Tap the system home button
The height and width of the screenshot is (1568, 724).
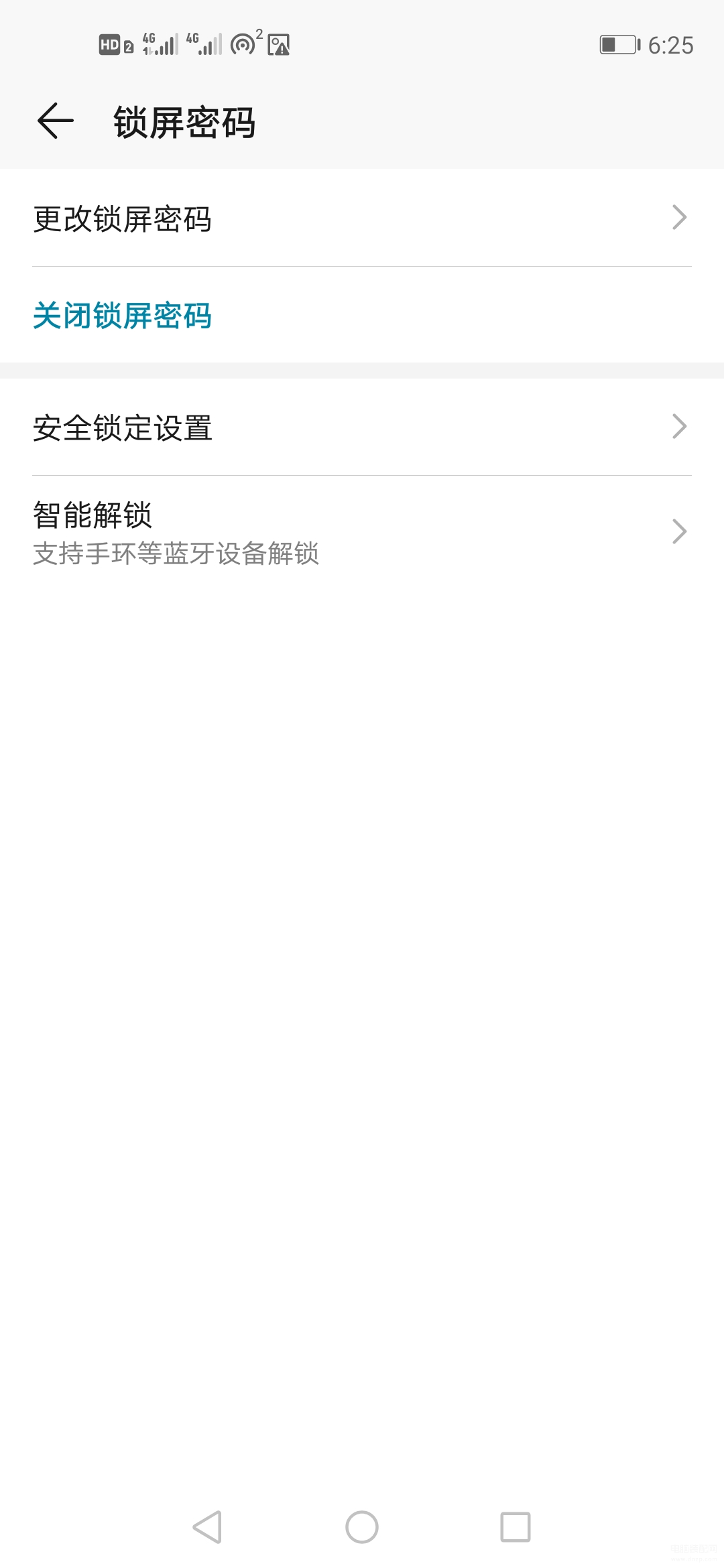coord(362,1527)
